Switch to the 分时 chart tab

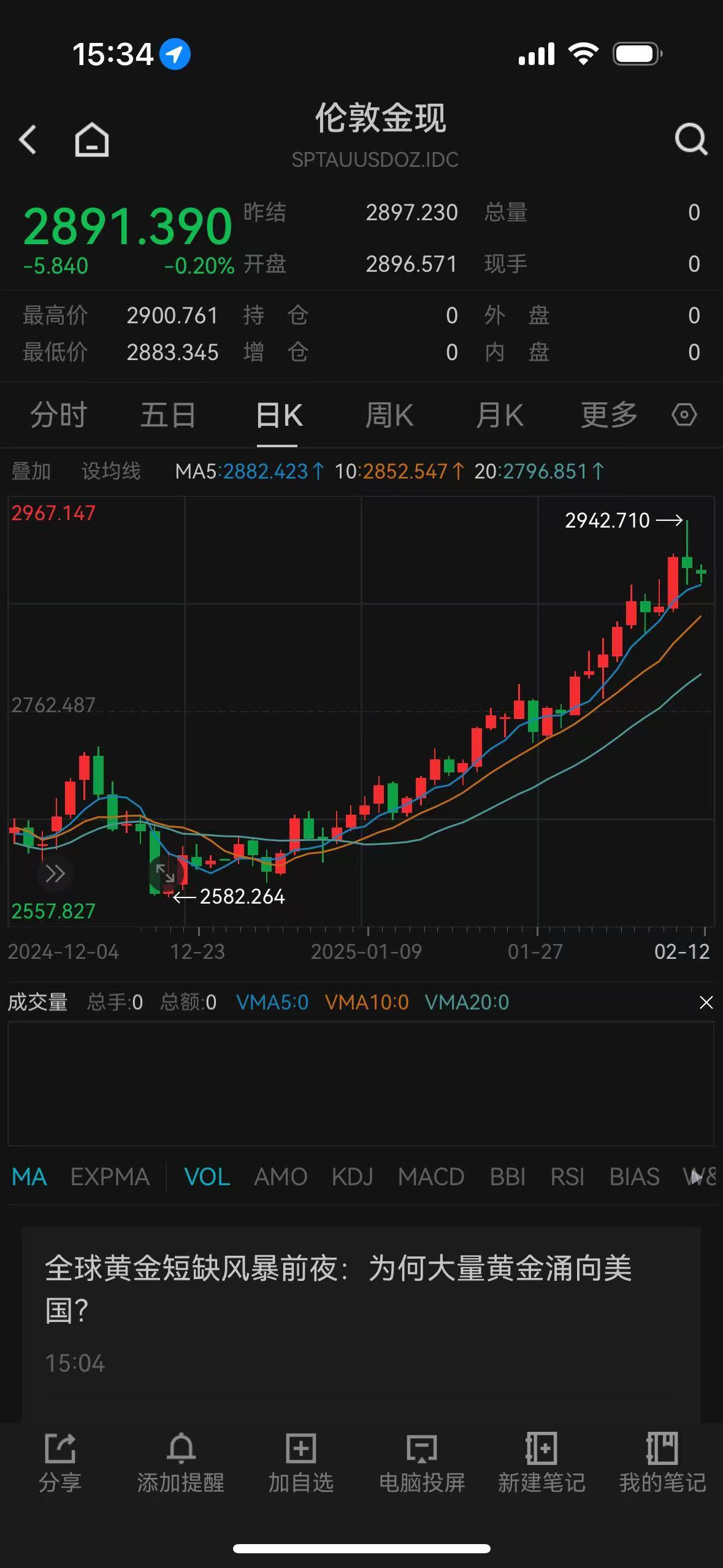[59, 415]
